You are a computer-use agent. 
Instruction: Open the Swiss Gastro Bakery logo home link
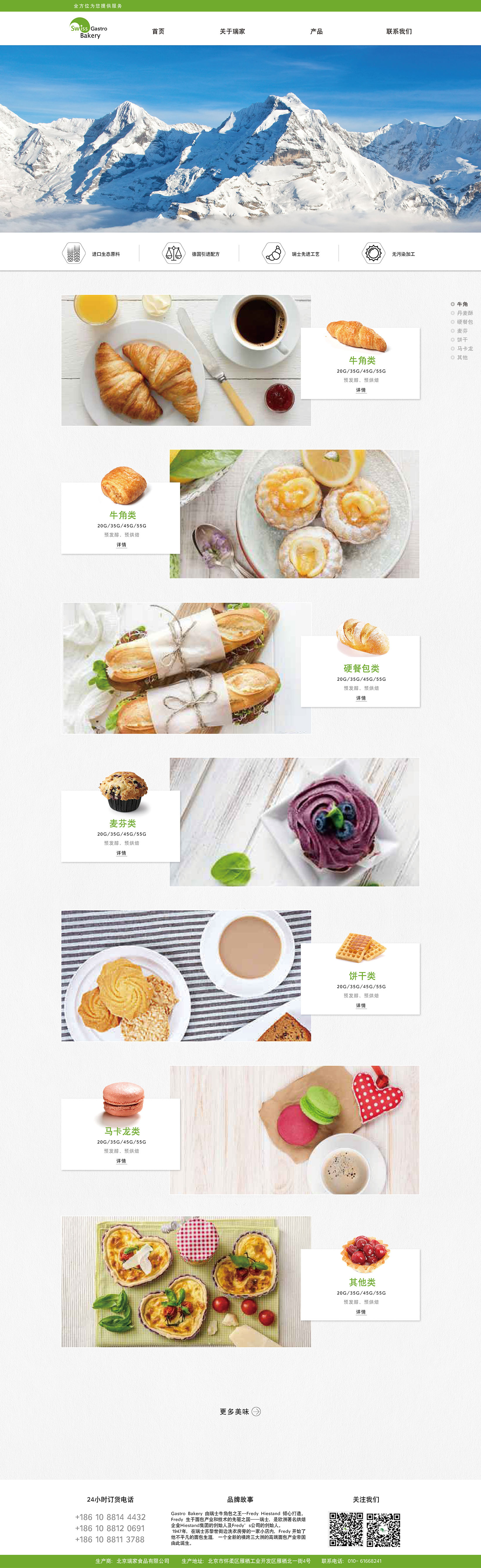point(88,29)
